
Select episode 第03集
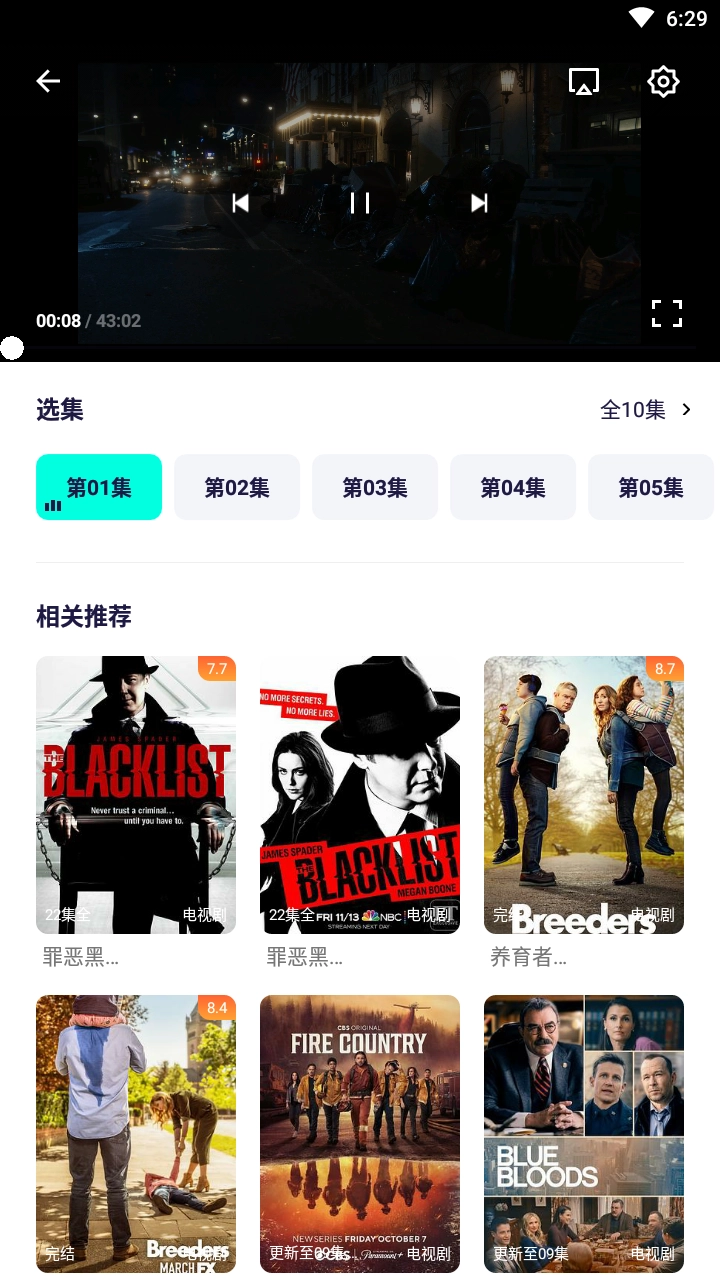[x=375, y=487]
